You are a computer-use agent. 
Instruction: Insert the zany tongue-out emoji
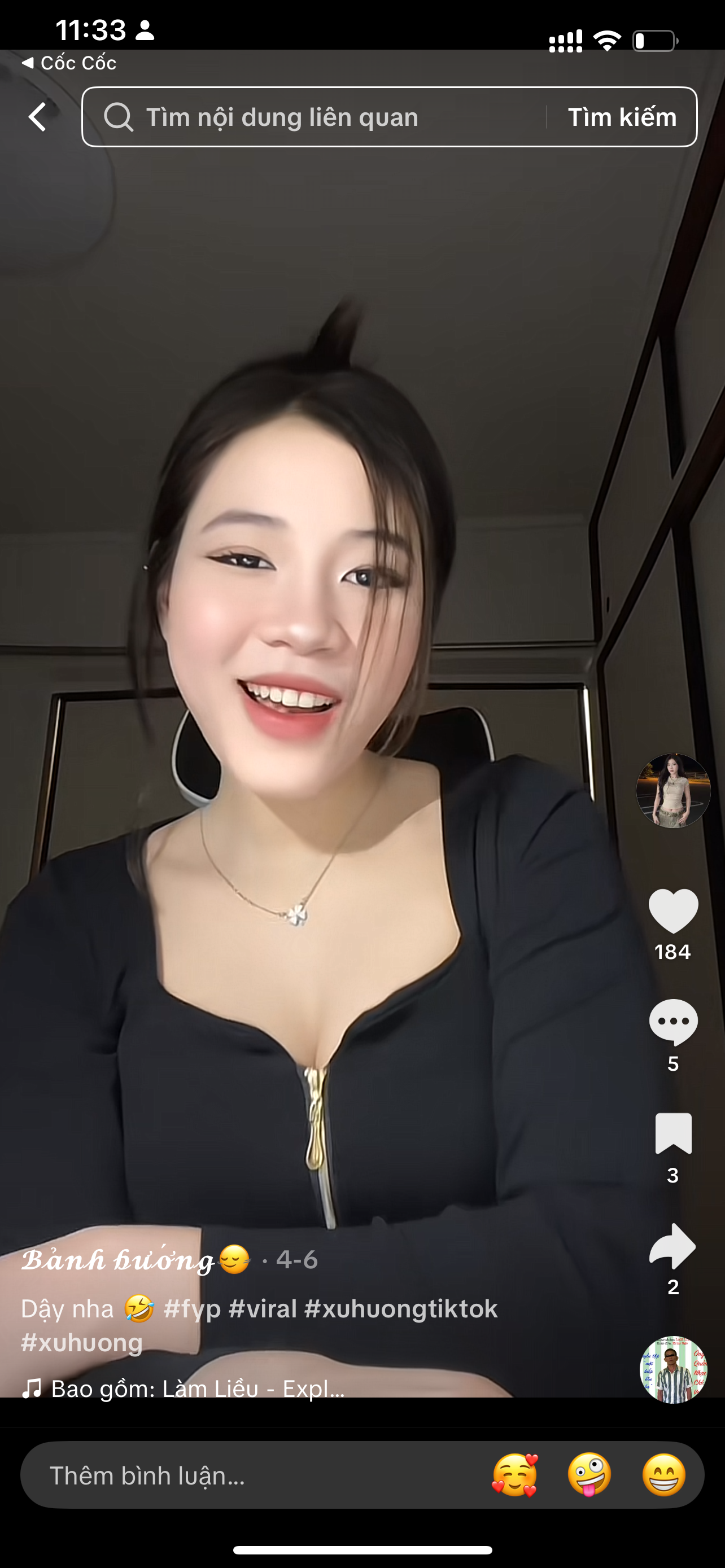pyautogui.click(x=589, y=1475)
